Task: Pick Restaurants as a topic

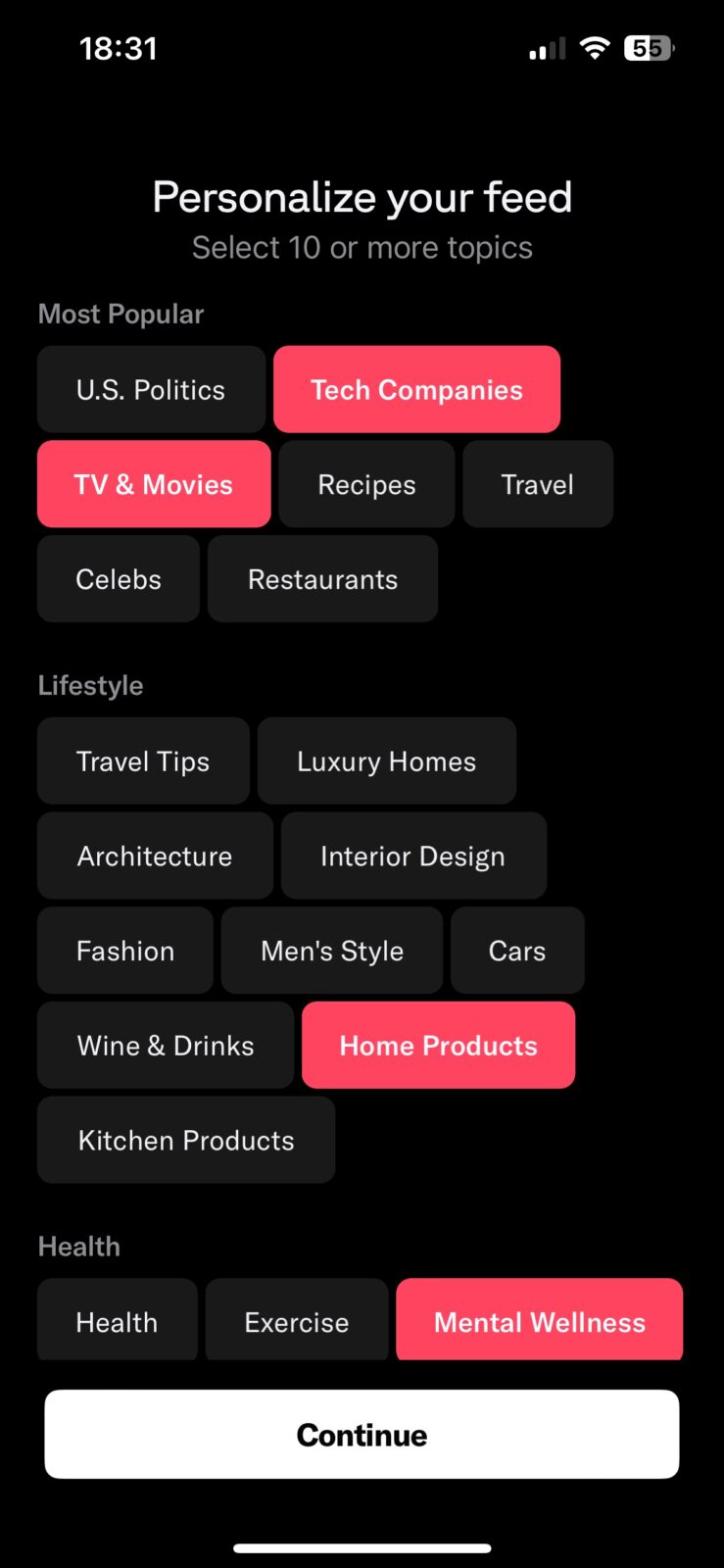Action: 322,579
